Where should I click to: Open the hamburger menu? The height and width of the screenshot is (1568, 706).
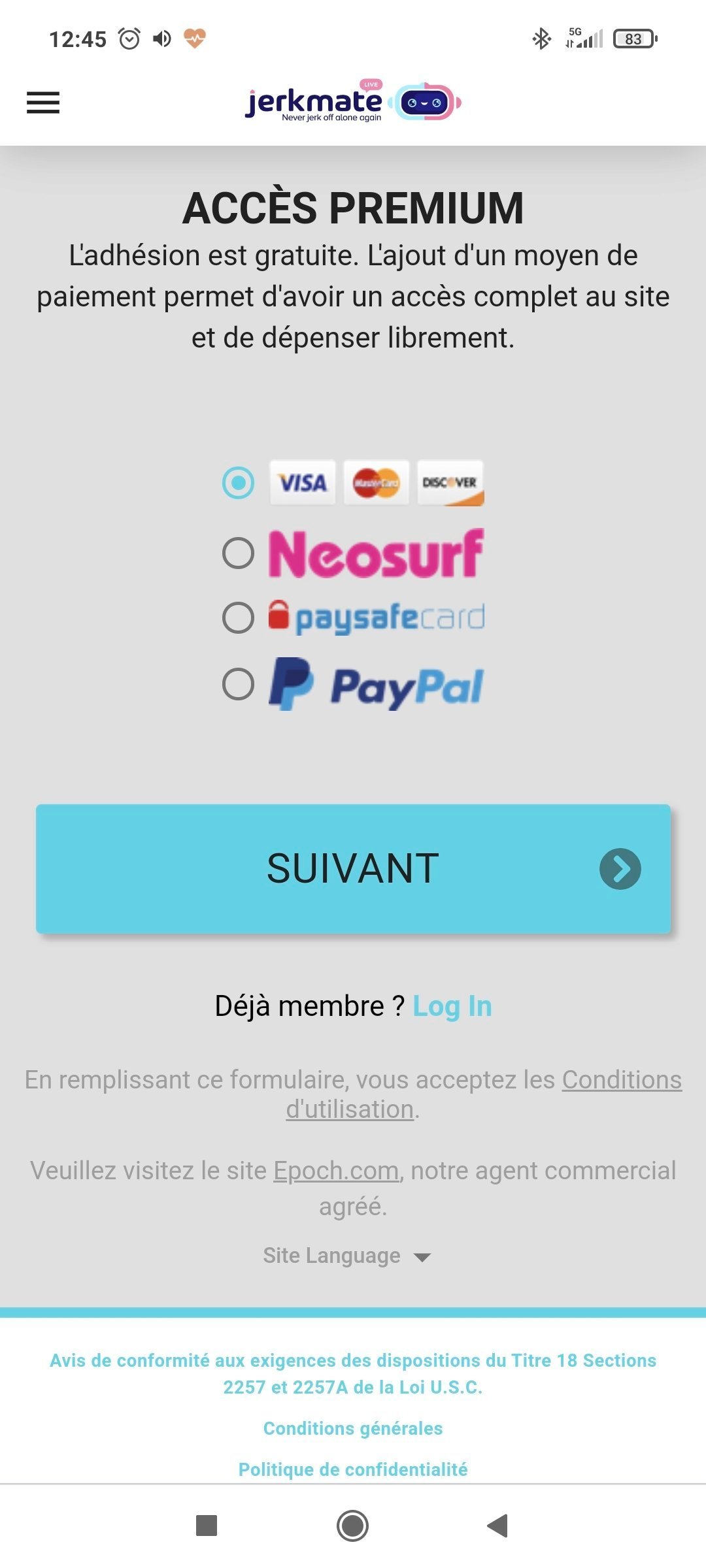(x=43, y=103)
